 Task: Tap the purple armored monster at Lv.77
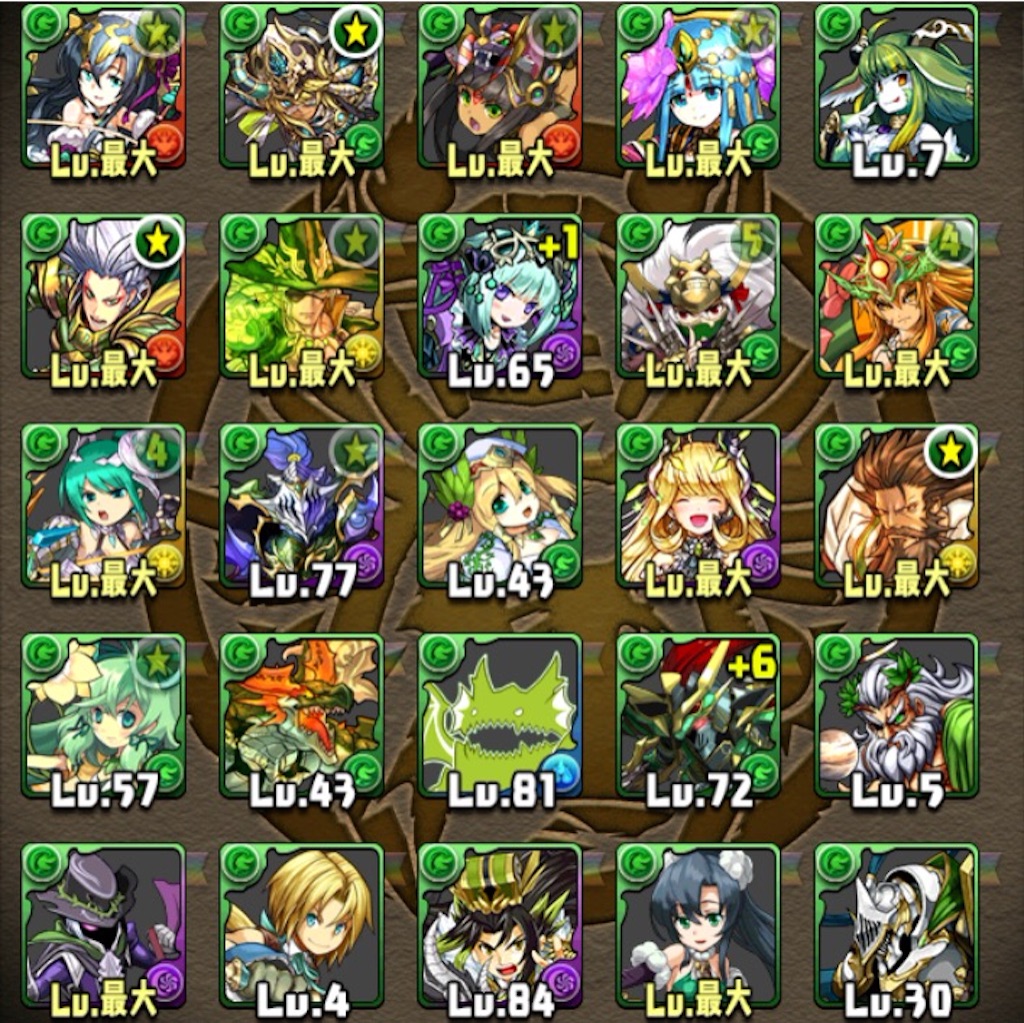pyautogui.click(x=301, y=505)
